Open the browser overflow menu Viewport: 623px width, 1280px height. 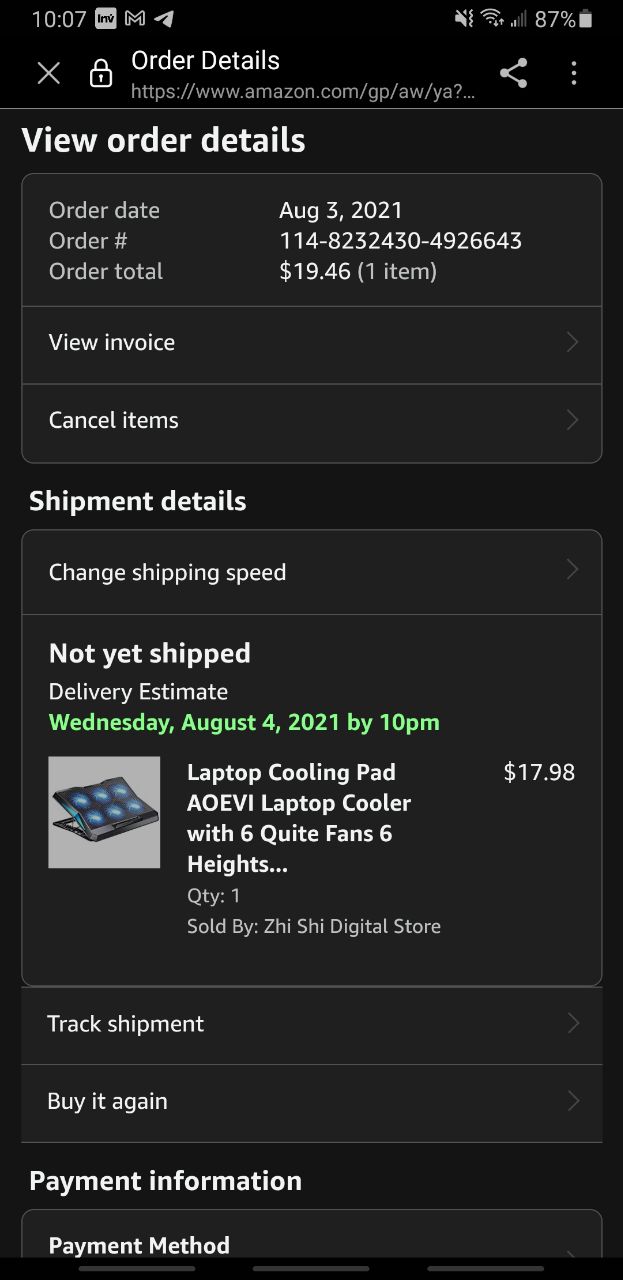pyautogui.click(x=573, y=73)
